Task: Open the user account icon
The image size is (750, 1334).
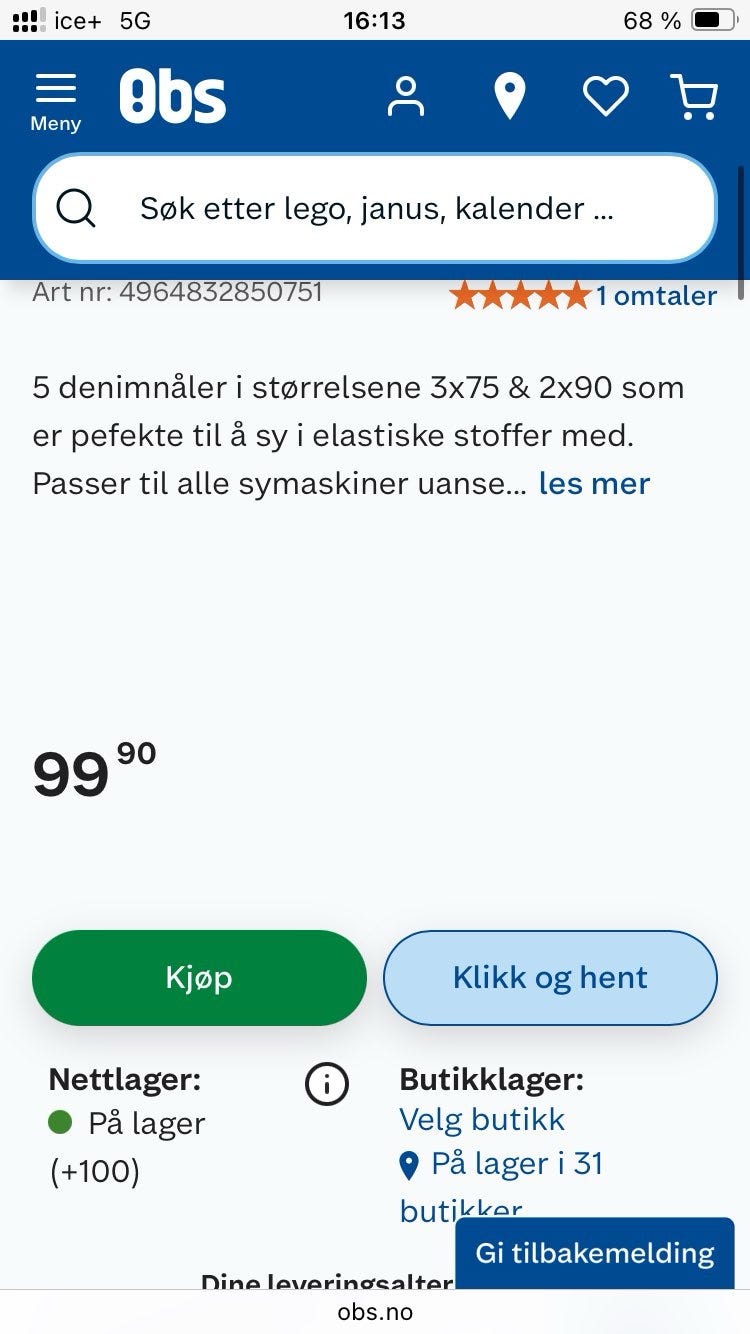Action: (x=405, y=96)
